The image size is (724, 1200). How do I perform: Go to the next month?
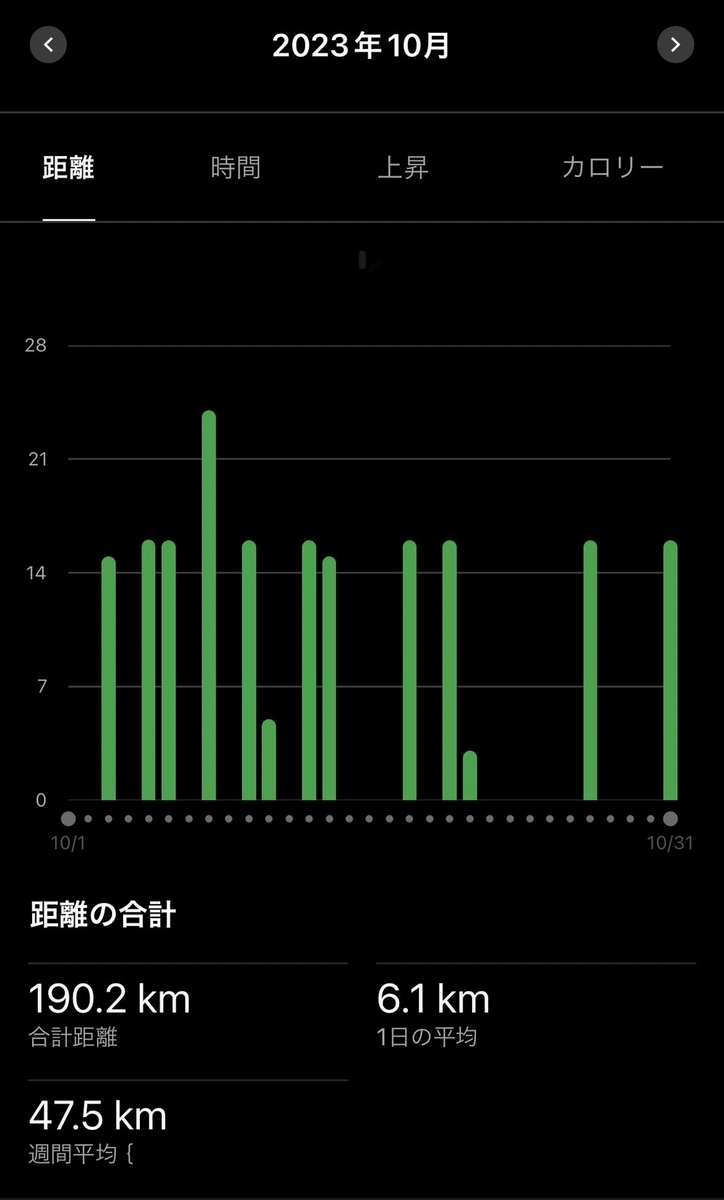click(675, 45)
